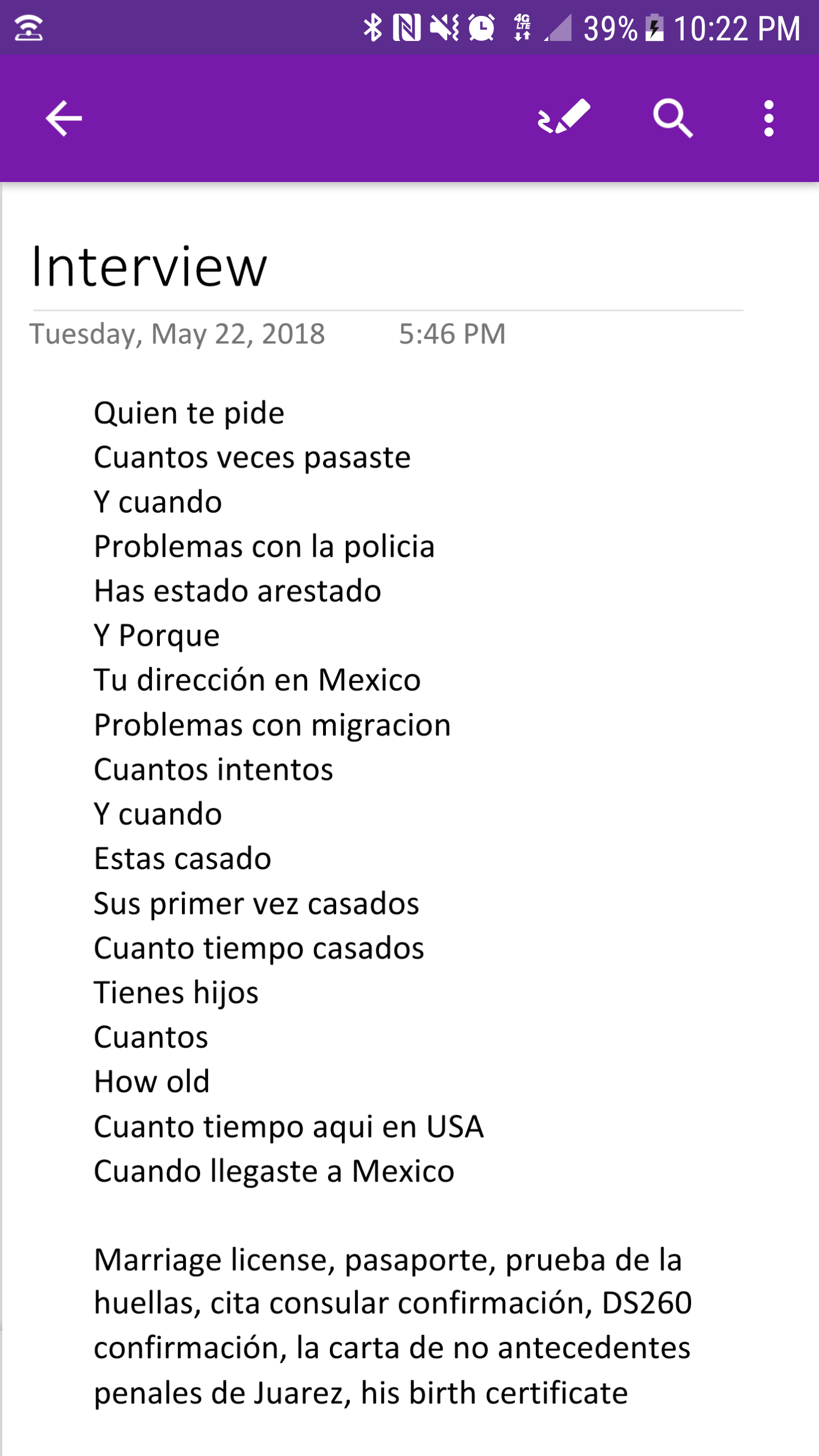Viewport: 819px width, 1456px height.
Task: Open the three-dot overflow menu
Action: coord(769,118)
